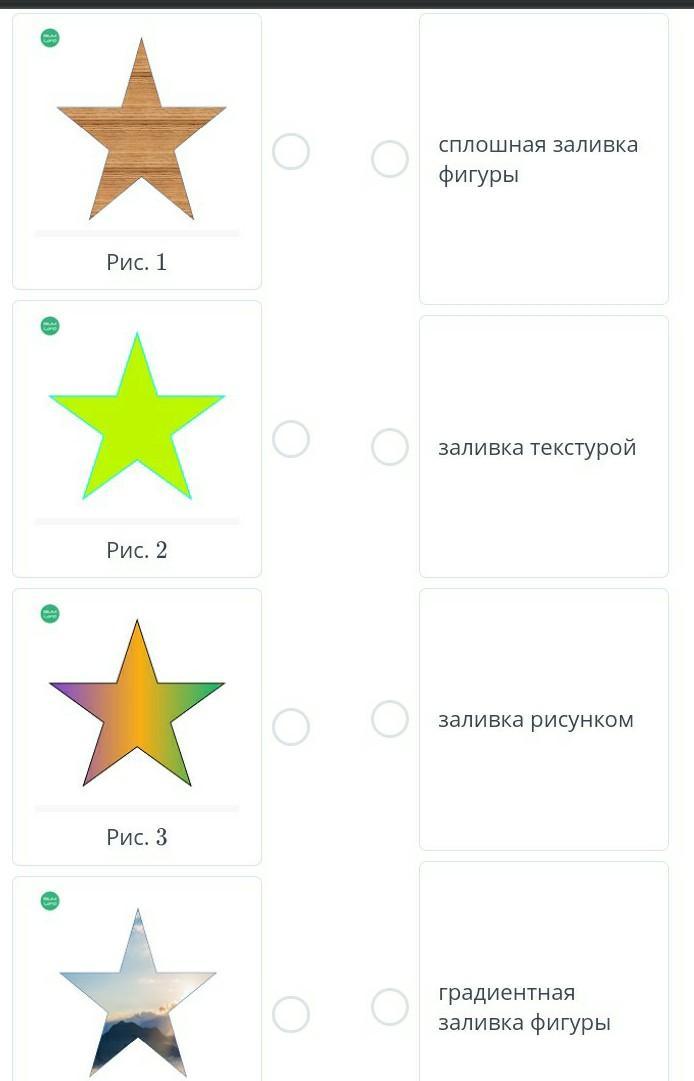The width and height of the screenshot is (694, 1081).
Task: Choose the radio for заливка текстурой
Action: pyautogui.click(x=390, y=447)
